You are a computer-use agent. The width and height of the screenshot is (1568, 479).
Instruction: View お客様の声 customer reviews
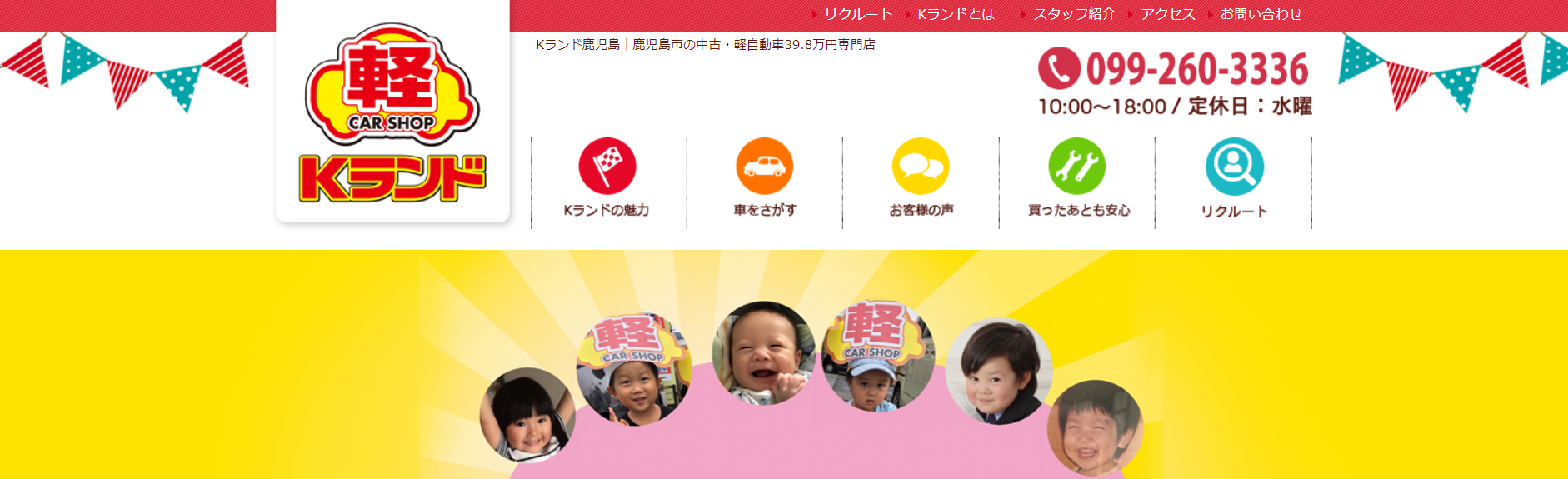[x=921, y=179]
